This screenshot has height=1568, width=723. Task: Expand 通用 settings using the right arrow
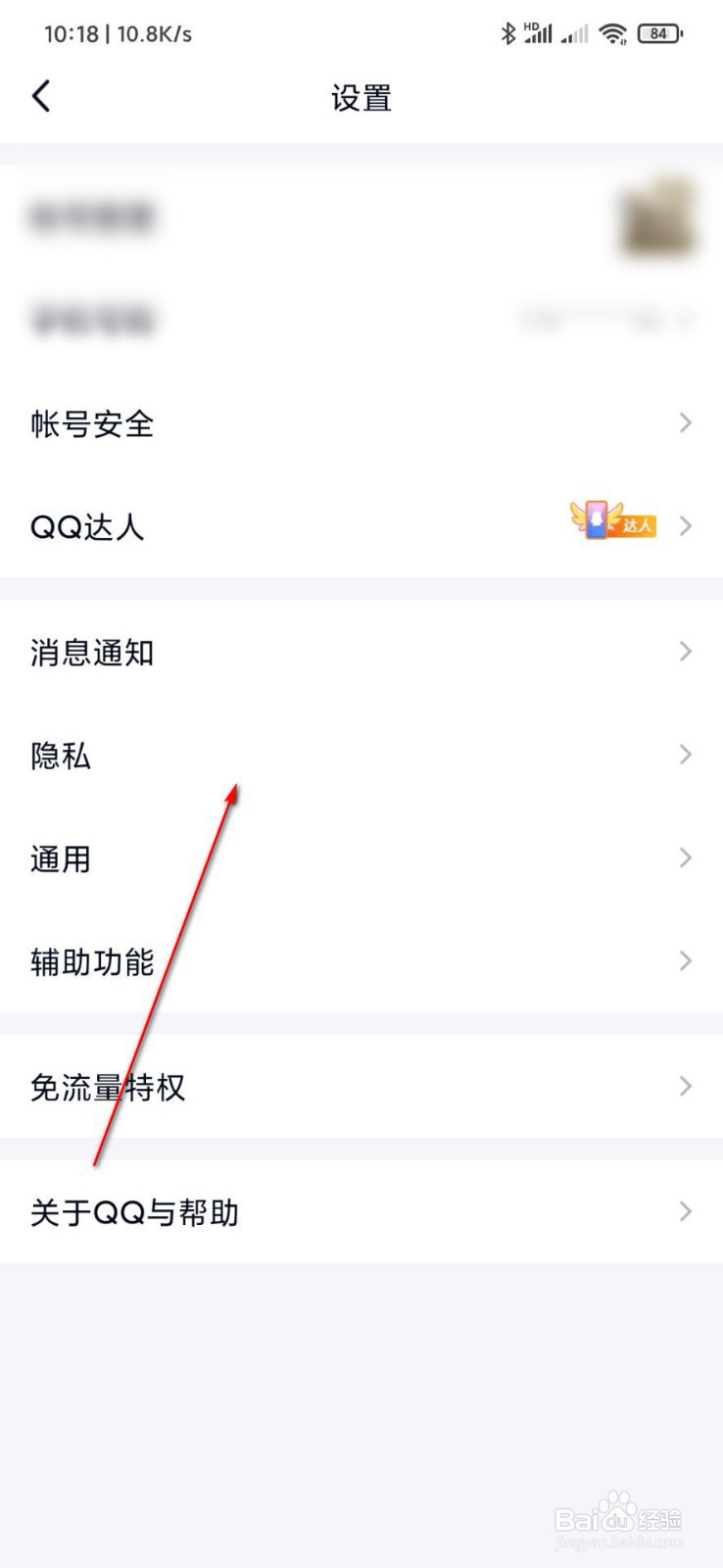[686, 857]
